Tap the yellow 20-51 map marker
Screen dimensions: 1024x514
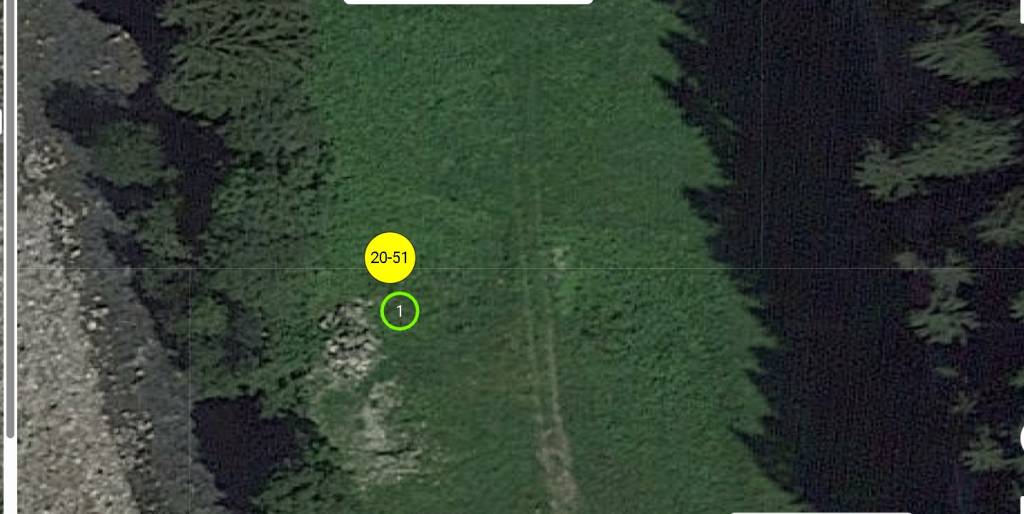(x=389, y=257)
